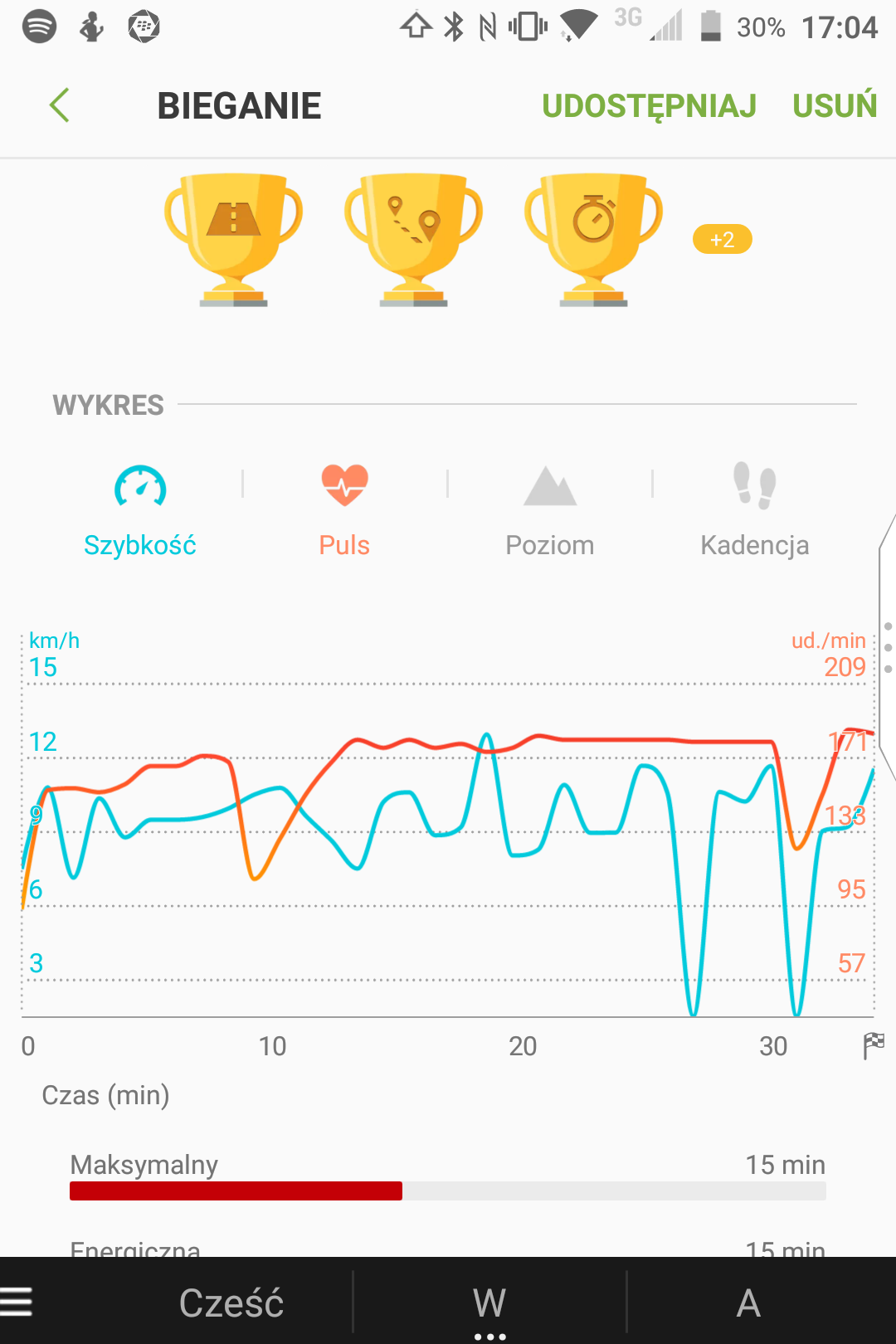Delete this workout with USUŃ
This screenshot has width=896, height=1344.
tap(834, 106)
